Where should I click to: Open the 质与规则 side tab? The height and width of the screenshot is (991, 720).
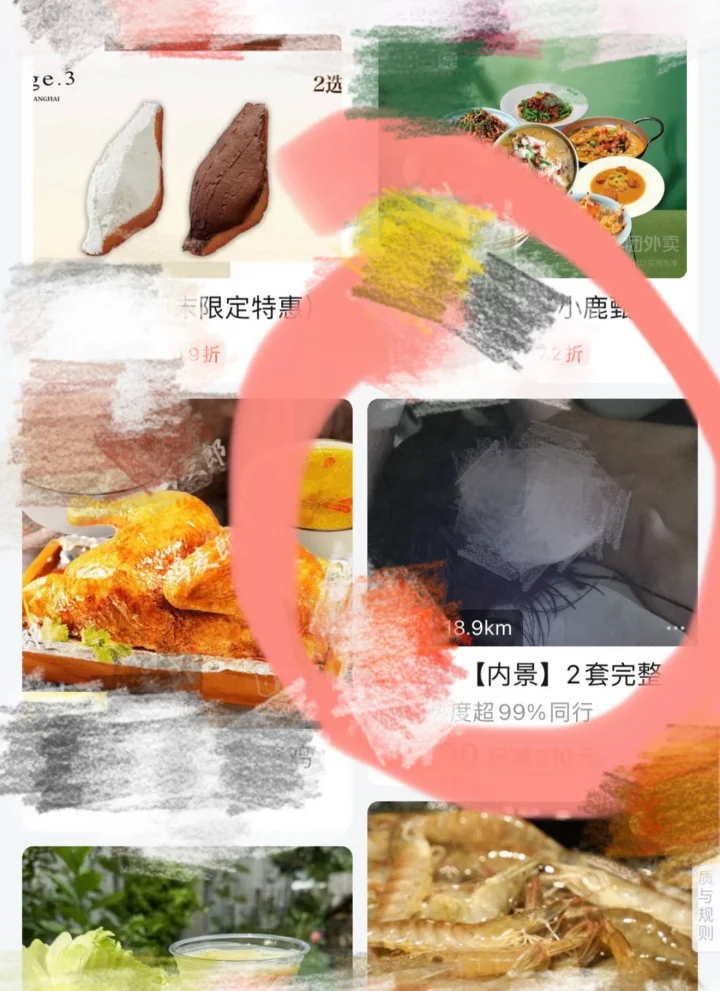tap(706, 905)
